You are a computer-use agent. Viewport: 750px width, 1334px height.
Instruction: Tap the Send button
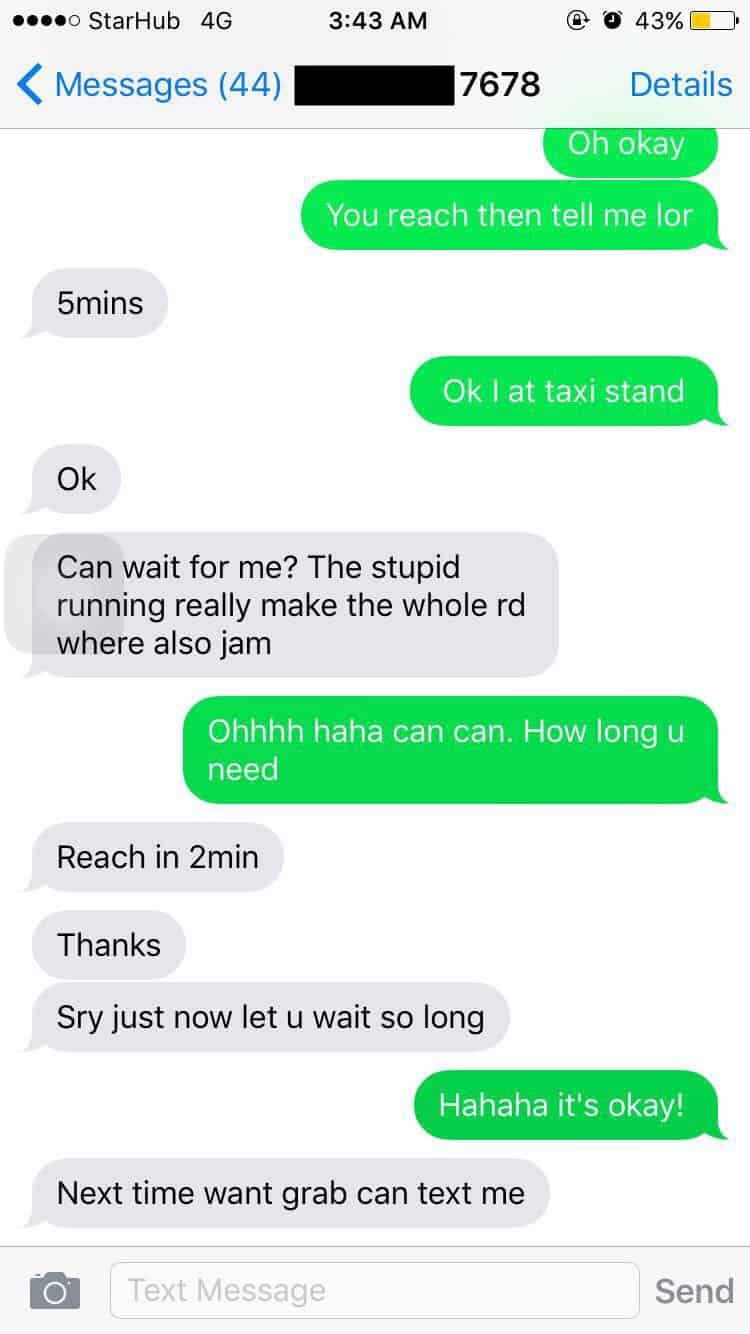[x=694, y=1291]
